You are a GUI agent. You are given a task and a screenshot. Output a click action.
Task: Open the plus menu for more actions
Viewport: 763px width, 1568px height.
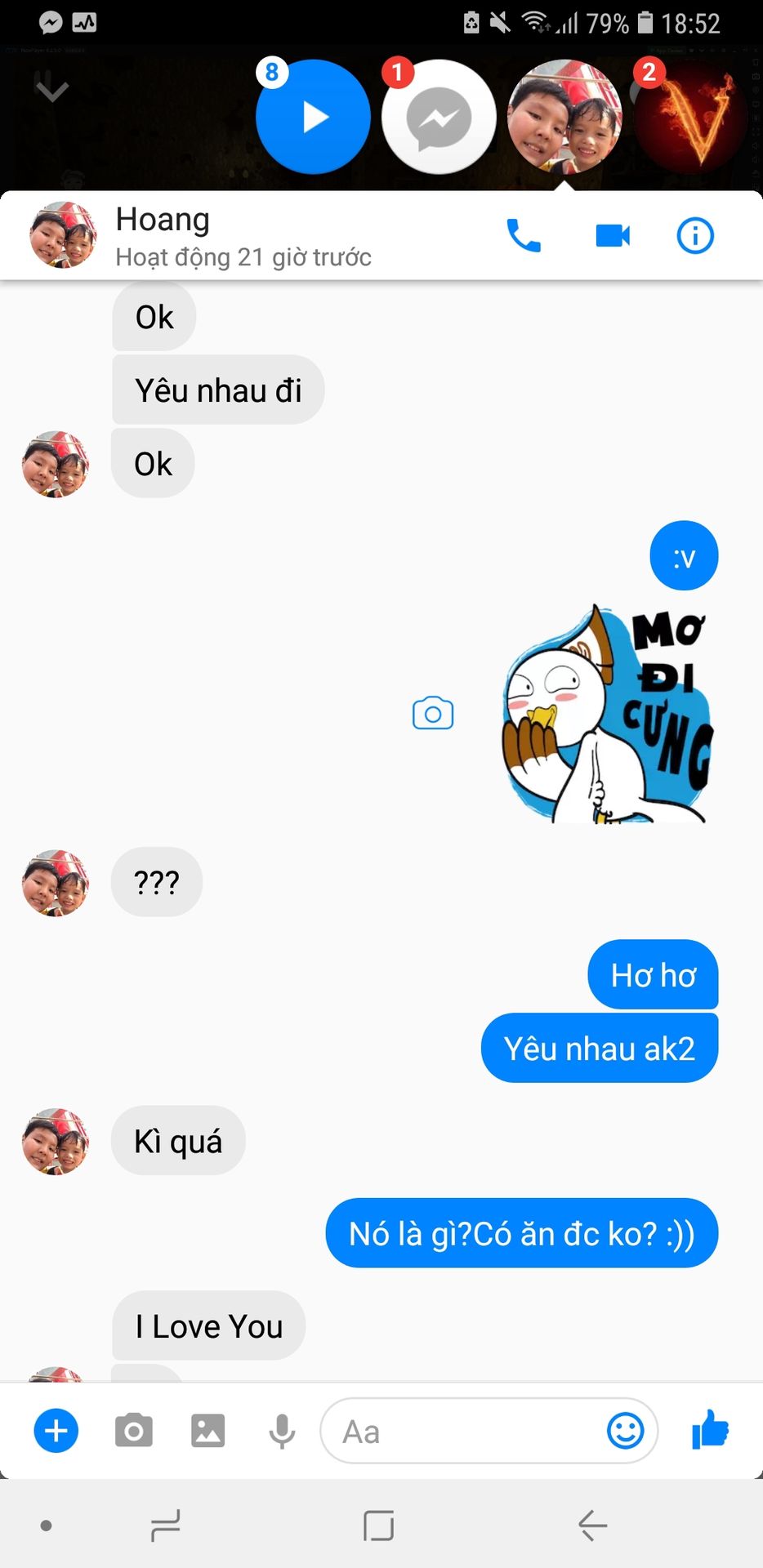pos(56,1431)
